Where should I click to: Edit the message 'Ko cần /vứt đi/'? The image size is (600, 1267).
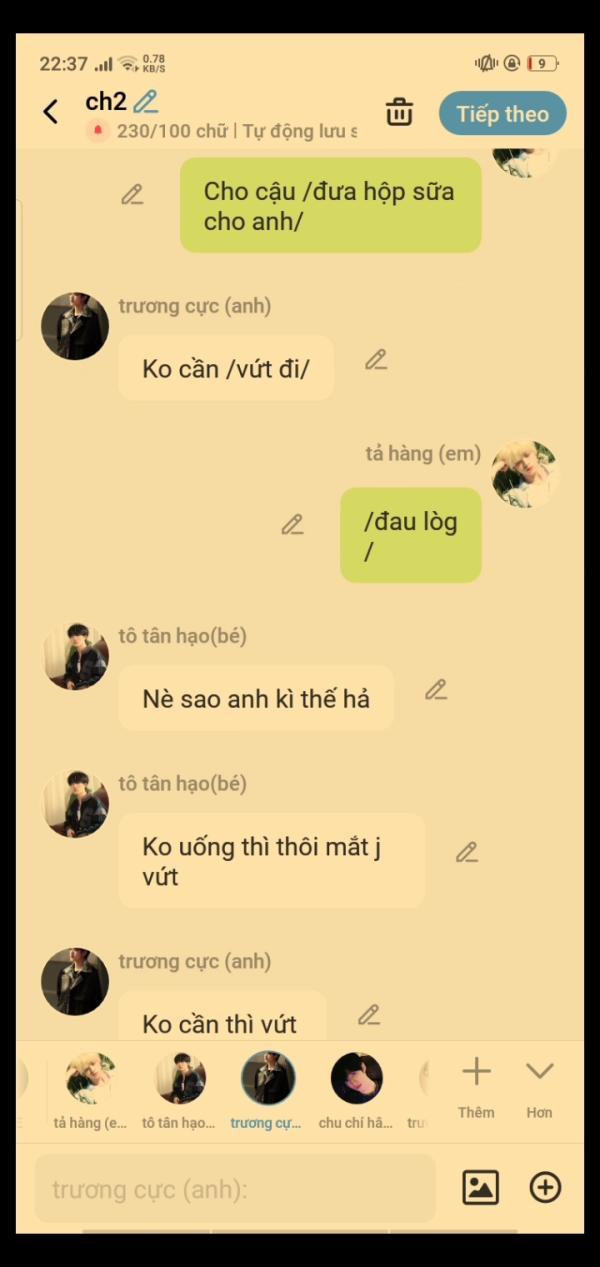point(376,360)
